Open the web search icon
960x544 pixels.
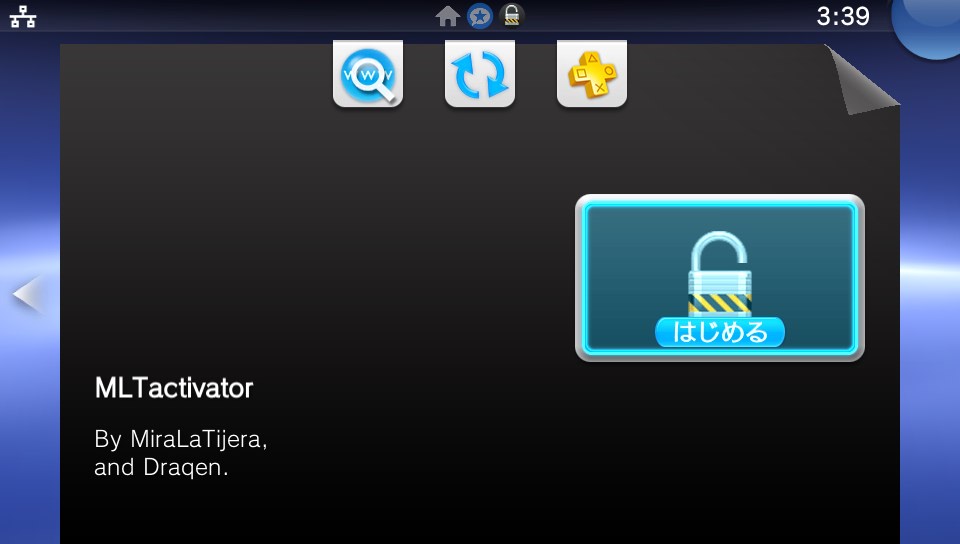pyautogui.click(x=367, y=74)
